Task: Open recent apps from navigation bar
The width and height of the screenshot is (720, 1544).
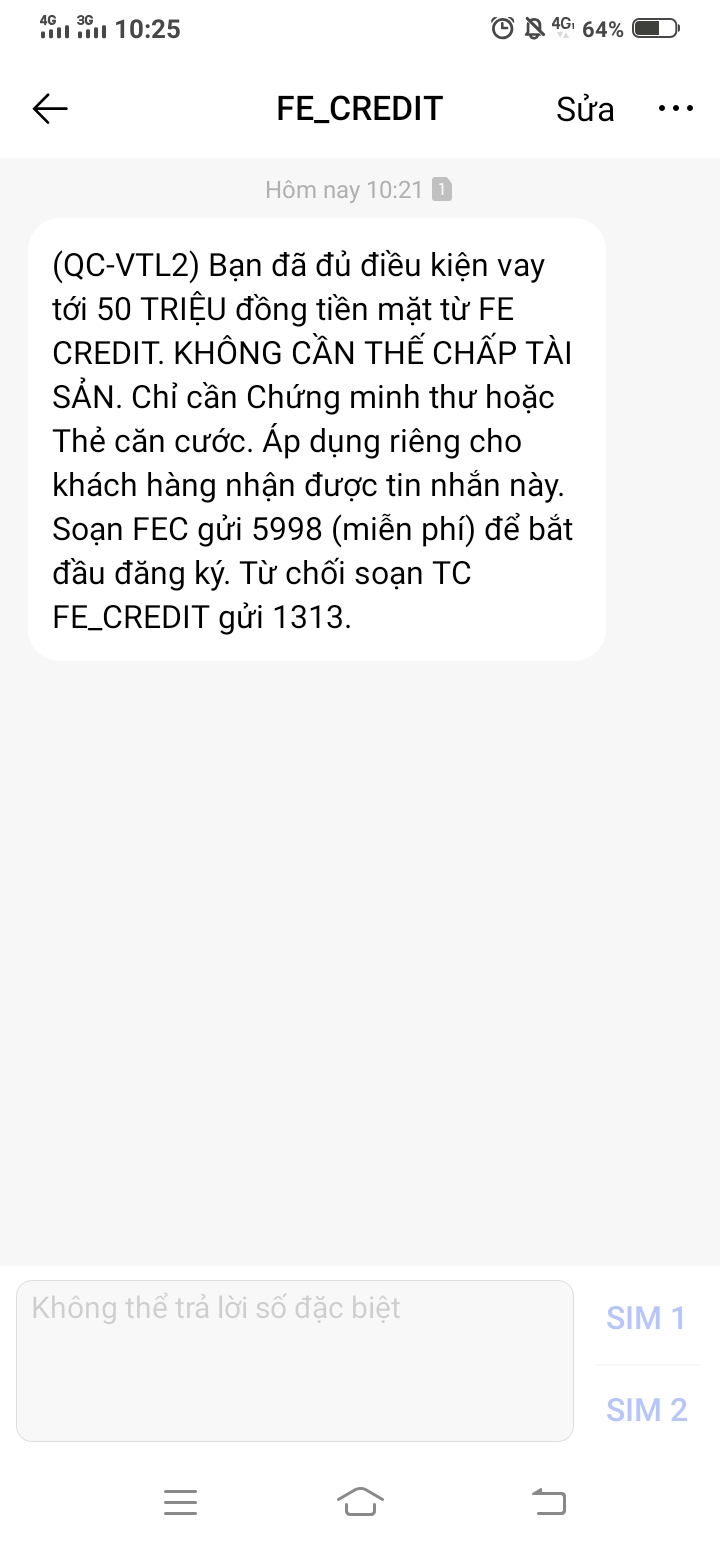Action: [x=180, y=1501]
